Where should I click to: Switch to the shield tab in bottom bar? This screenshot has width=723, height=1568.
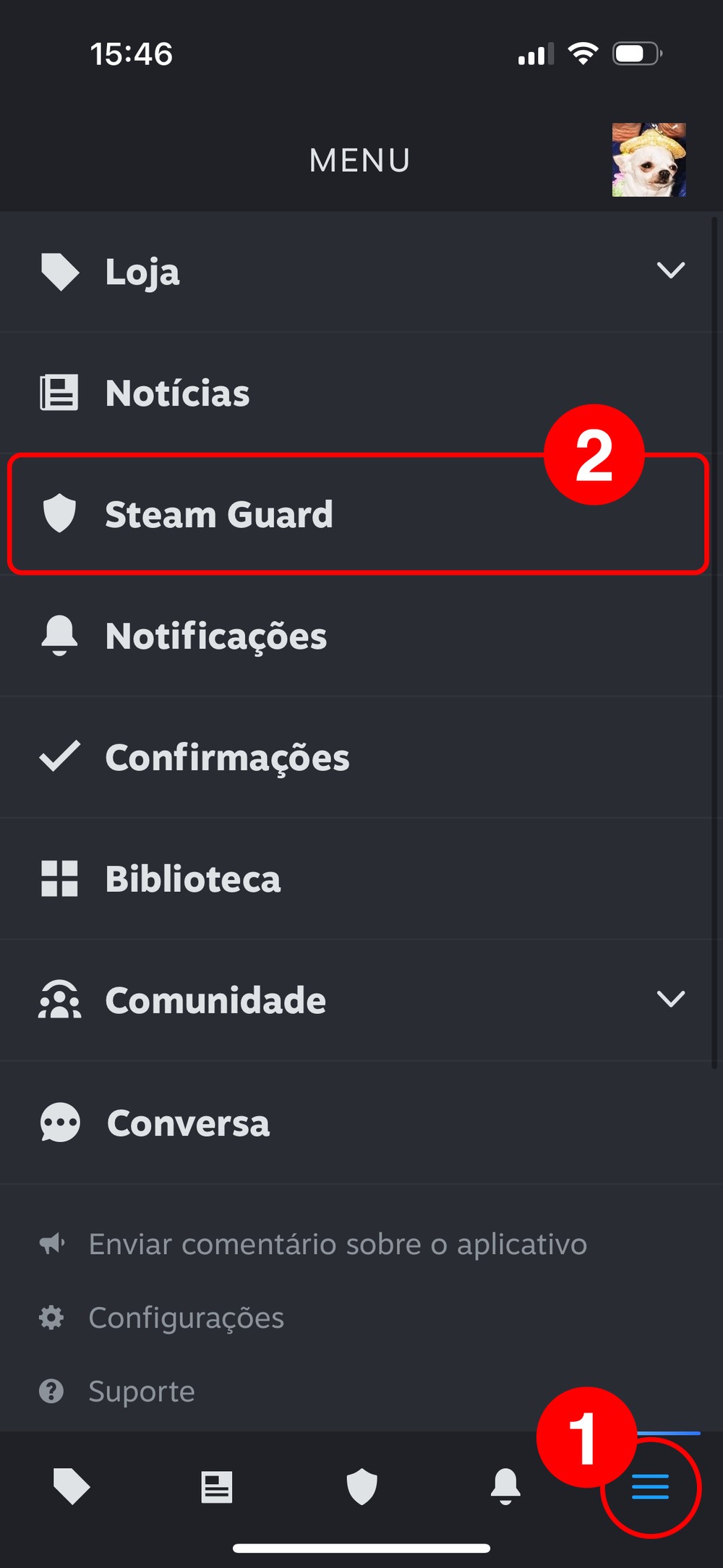[361, 1487]
